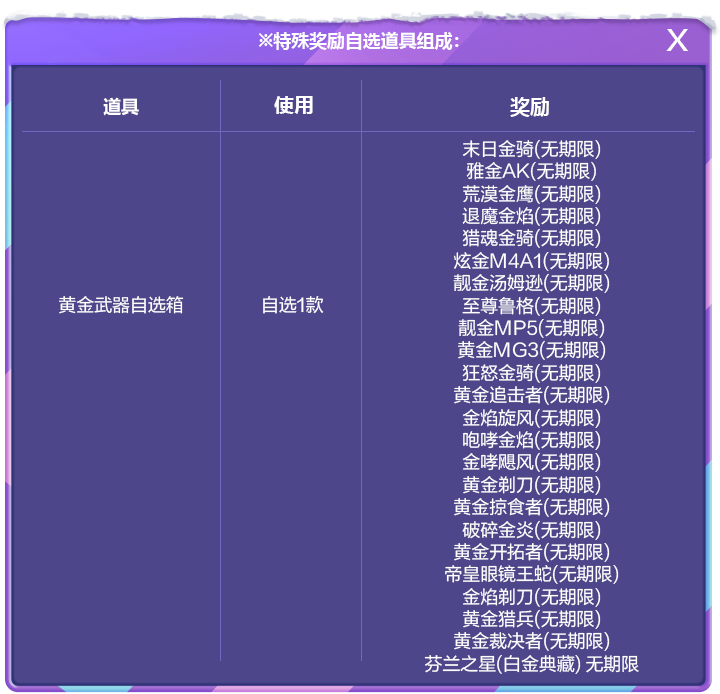The height and width of the screenshot is (694, 720).
Task: Close the special reward item dialog
Action: pyautogui.click(x=677, y=41)
